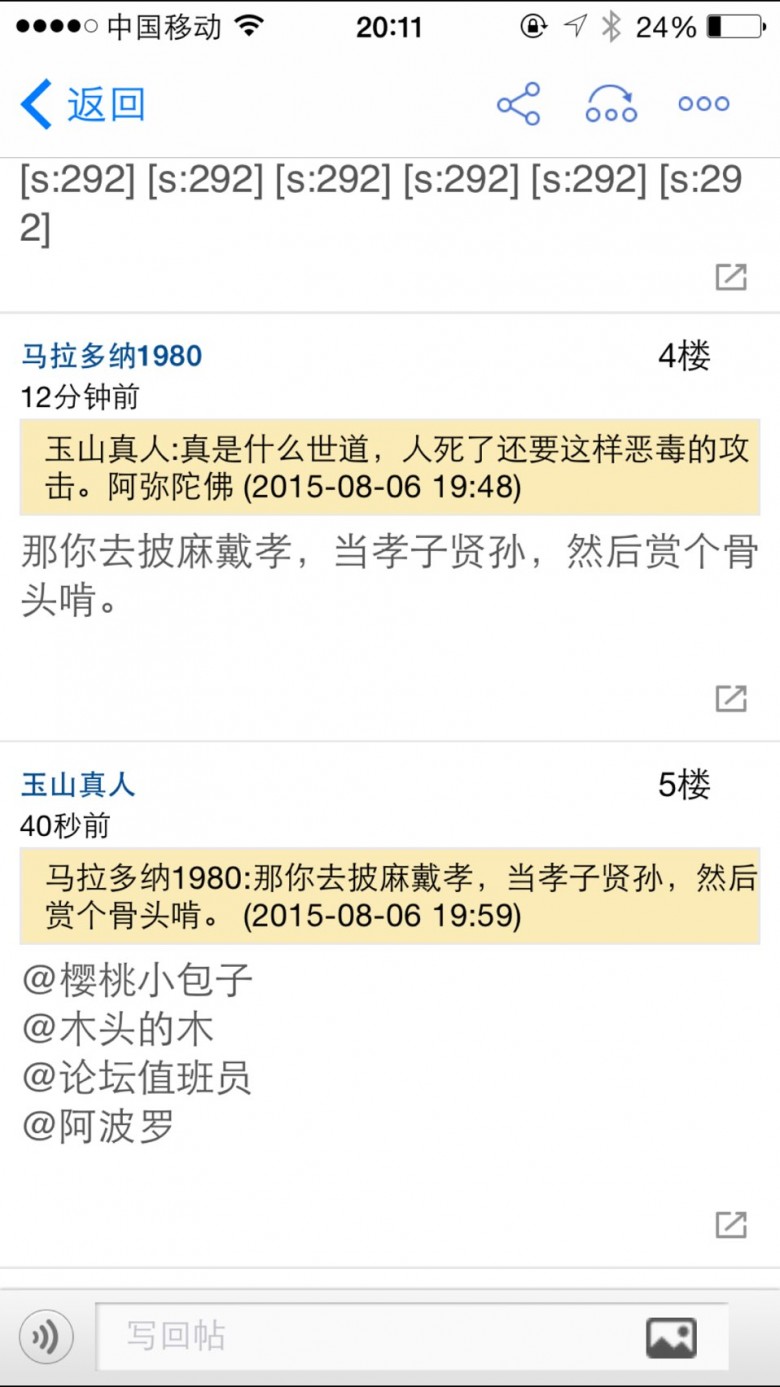Attach a picture to the reply
This screenshot has width=780, height=1387.
click(671, 1337)
